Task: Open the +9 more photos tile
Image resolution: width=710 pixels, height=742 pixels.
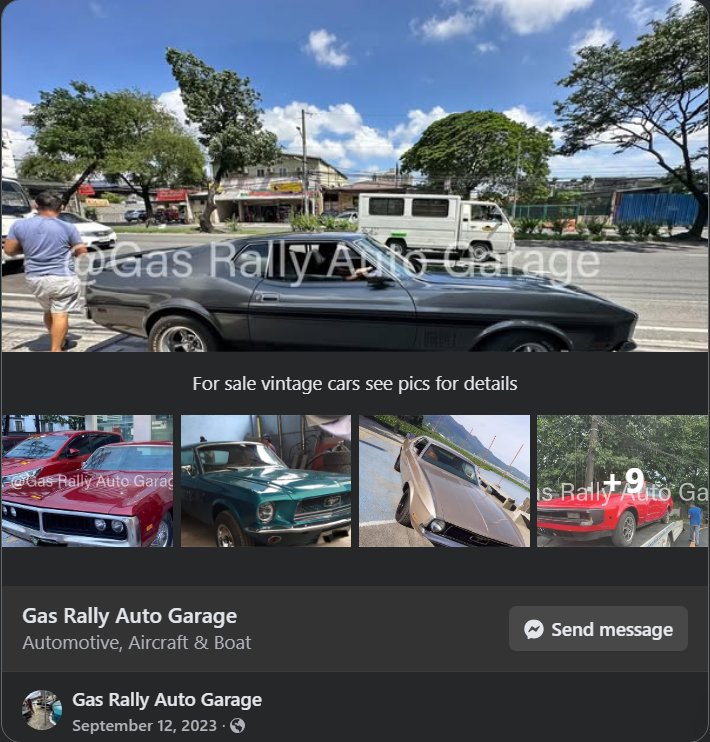Action: point(622,481)
